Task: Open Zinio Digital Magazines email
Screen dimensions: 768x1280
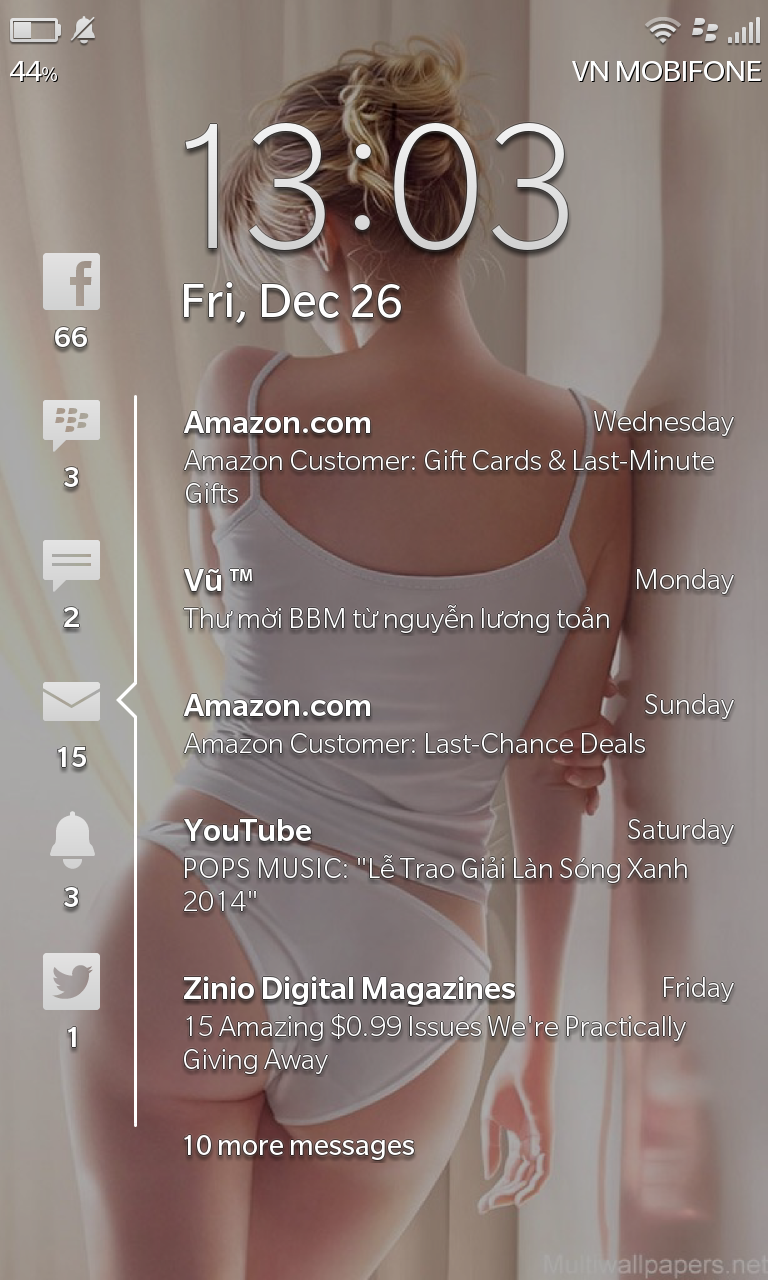Action: click(458, 1023)
